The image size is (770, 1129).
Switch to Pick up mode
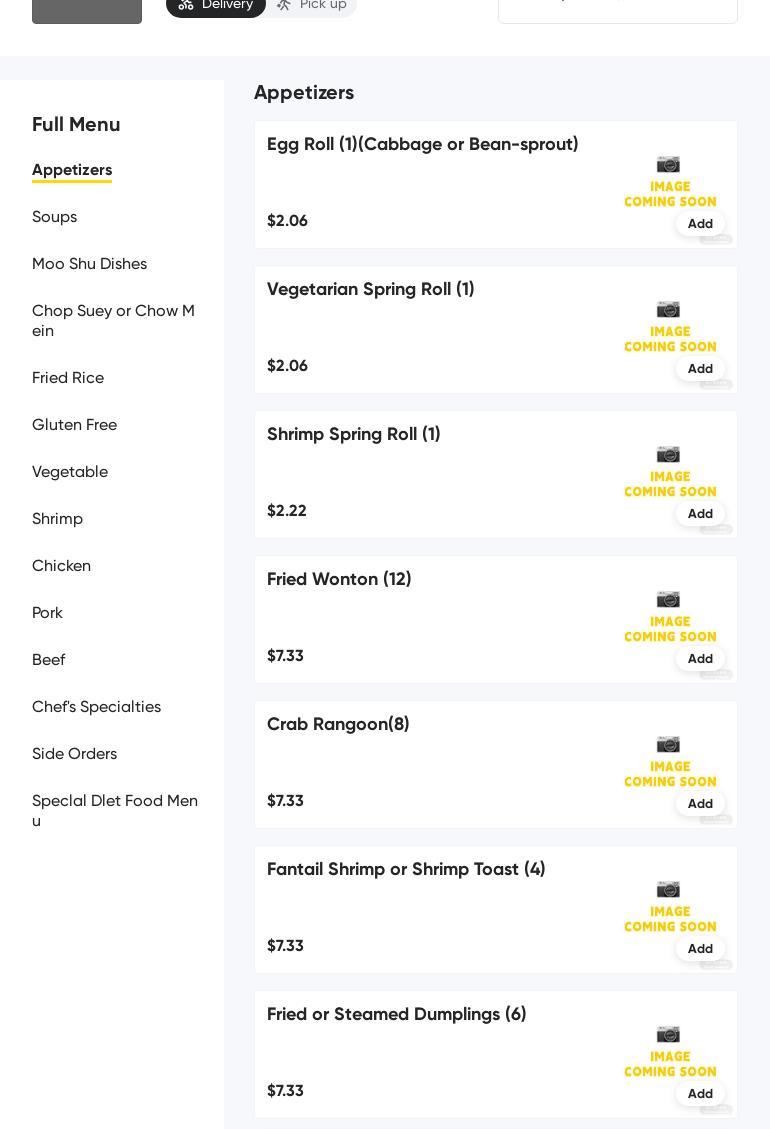click(x=312, y=5)
